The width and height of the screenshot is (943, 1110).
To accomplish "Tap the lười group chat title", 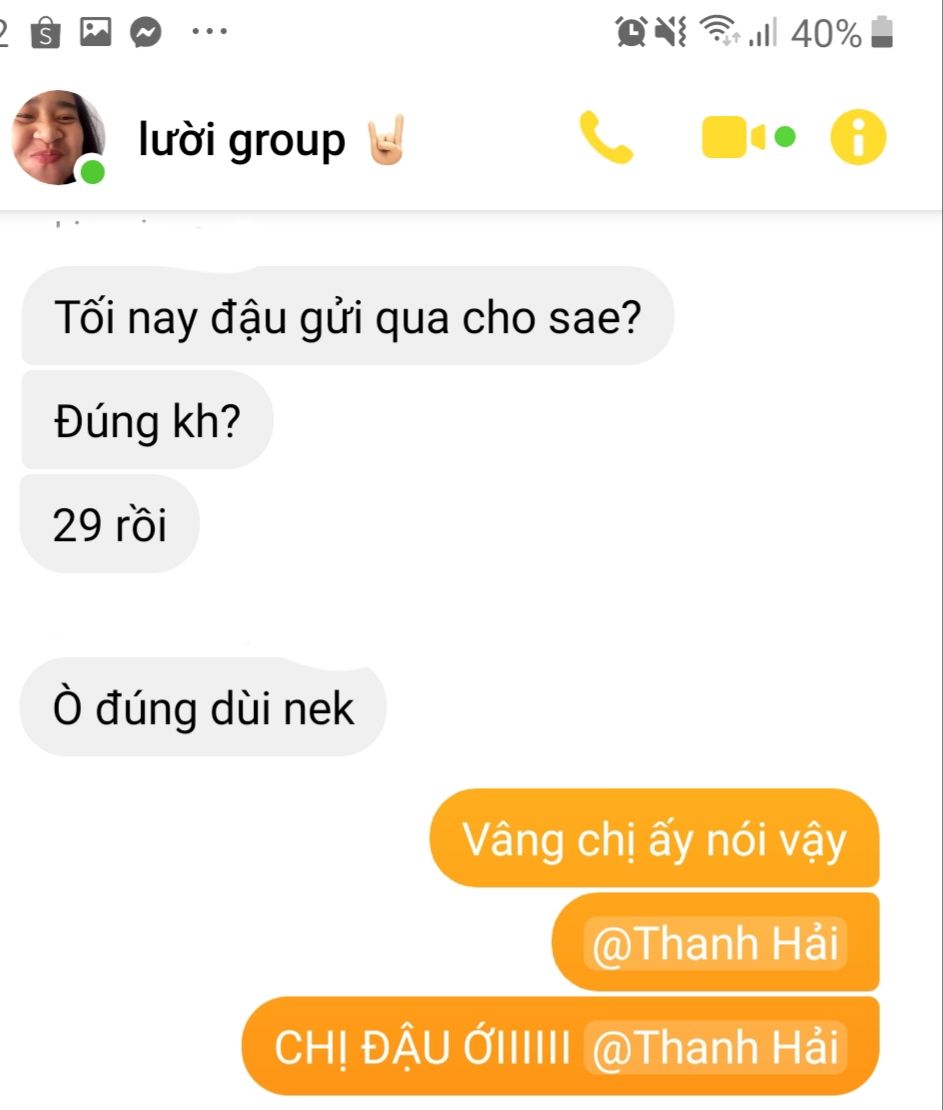I will coord(242,141).
